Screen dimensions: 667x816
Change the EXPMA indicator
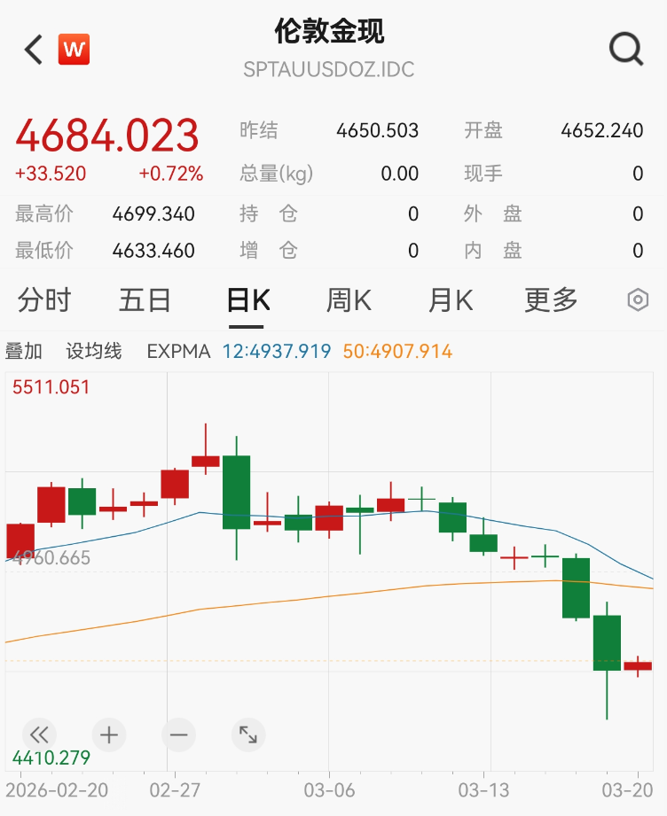[178, 351]
